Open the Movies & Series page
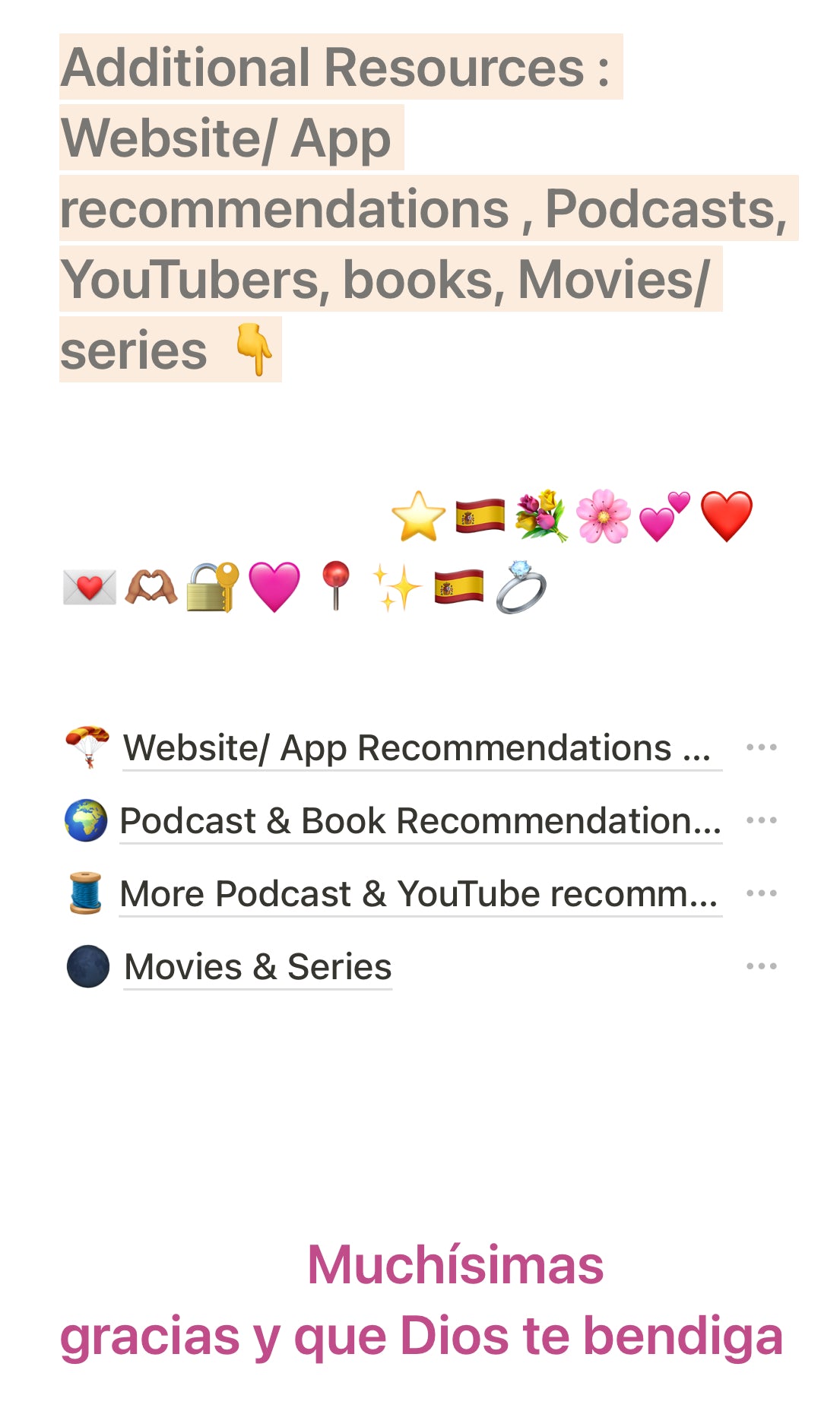 258,967
